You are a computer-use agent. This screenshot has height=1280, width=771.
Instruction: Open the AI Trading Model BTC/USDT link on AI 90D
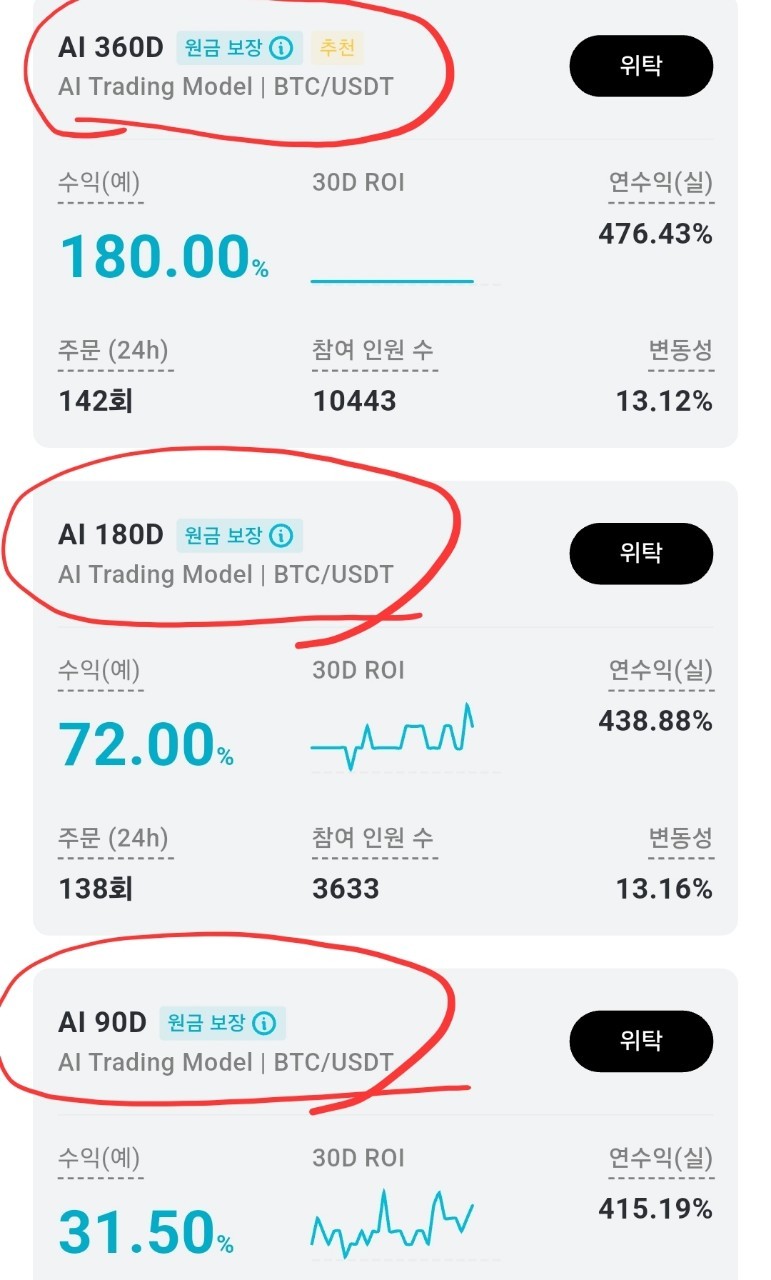click(225, 1063)
